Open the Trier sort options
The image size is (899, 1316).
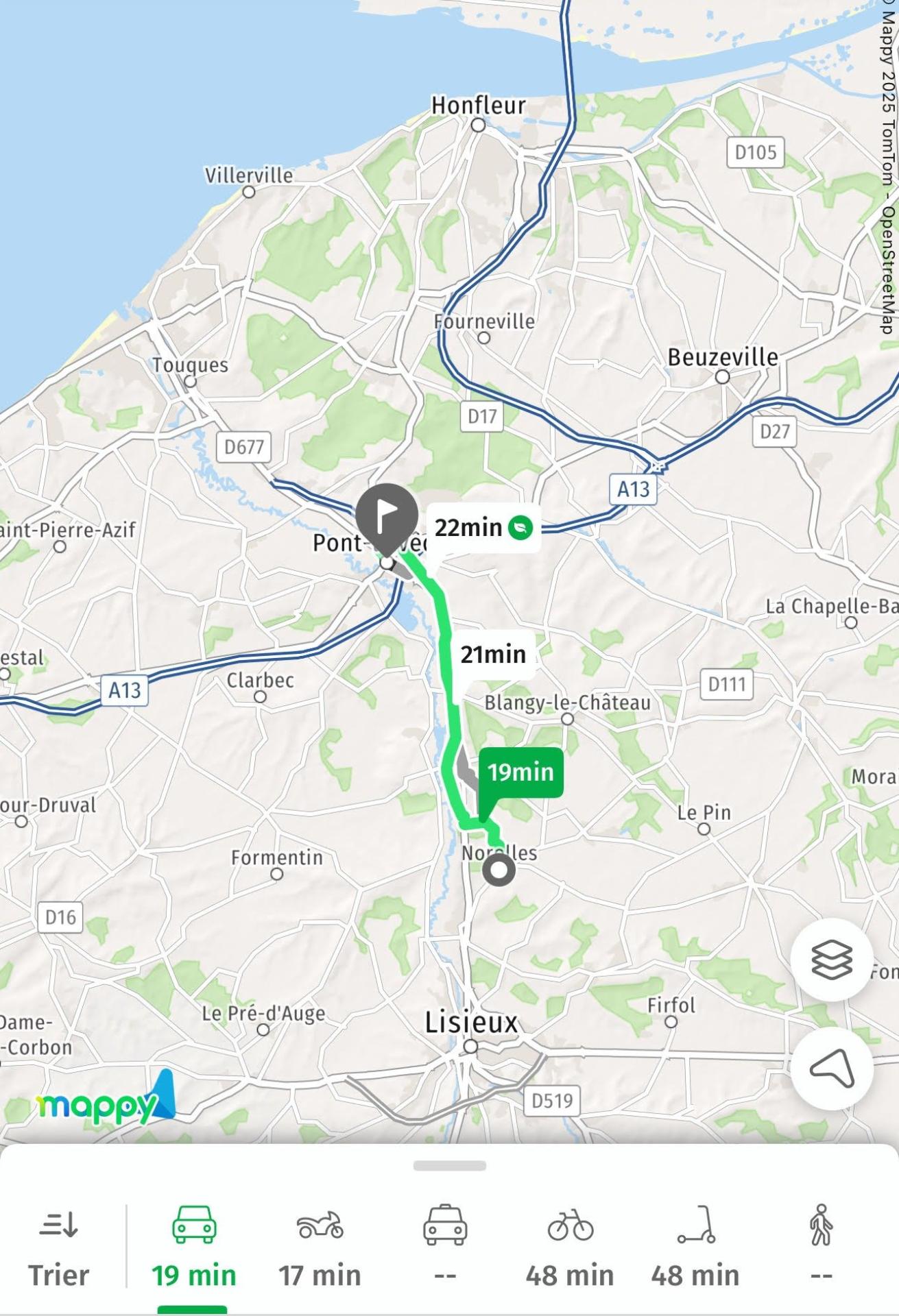tap(58, 1248)
